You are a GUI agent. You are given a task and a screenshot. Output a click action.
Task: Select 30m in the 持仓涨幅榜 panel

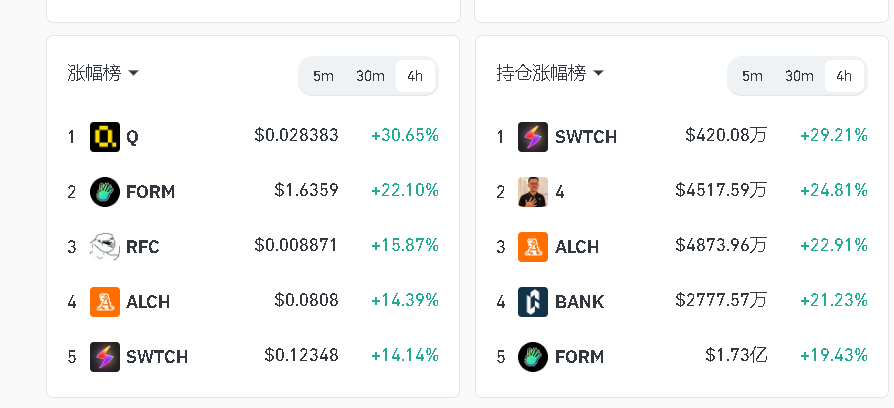(x=799, y=76)
